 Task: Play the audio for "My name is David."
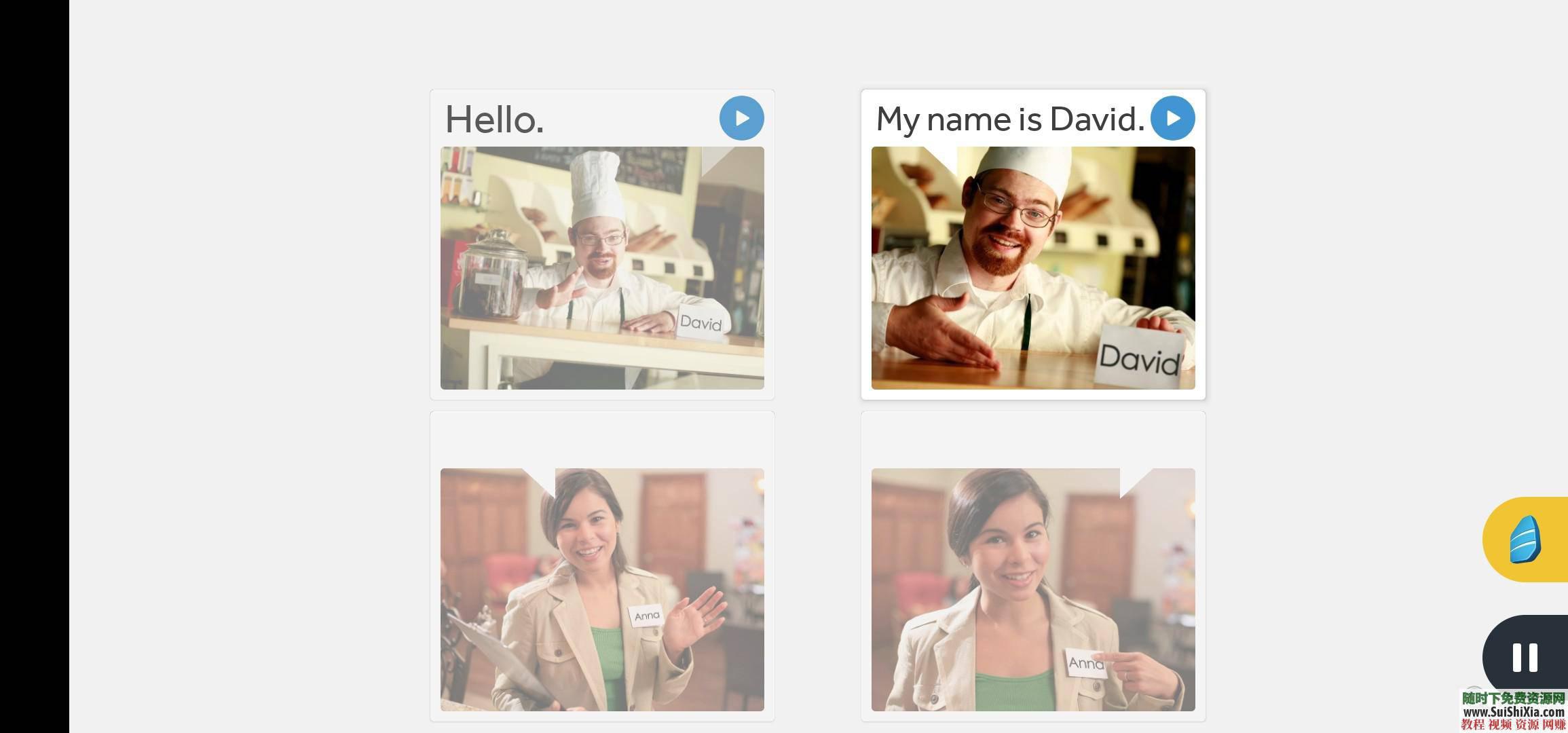(x=1172, y=118)
